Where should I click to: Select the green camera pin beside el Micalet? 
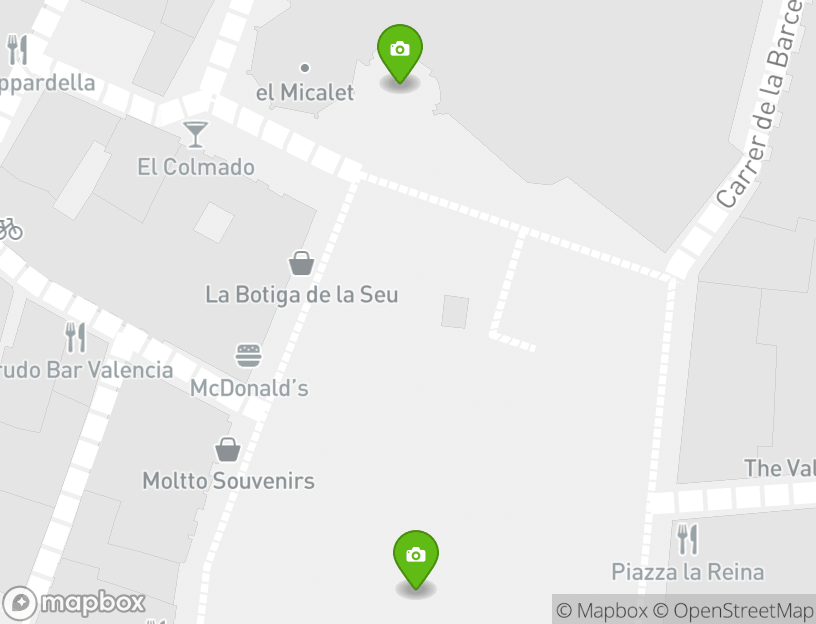click(400, 52)
